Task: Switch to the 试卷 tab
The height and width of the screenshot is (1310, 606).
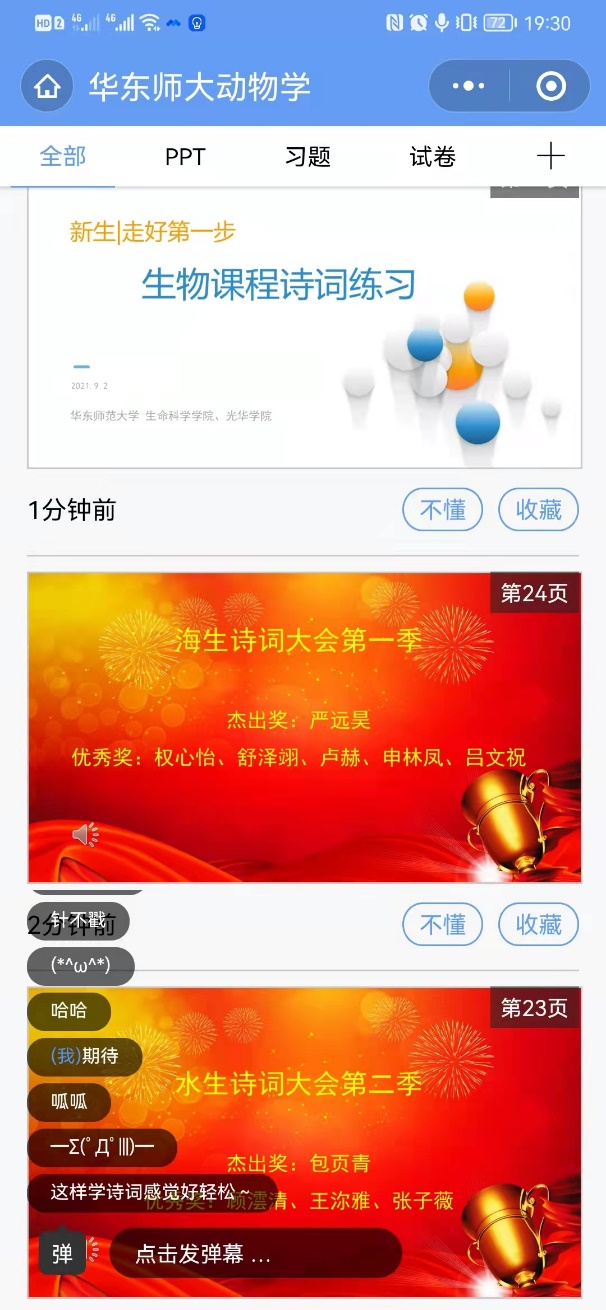Action: (433, 157)
